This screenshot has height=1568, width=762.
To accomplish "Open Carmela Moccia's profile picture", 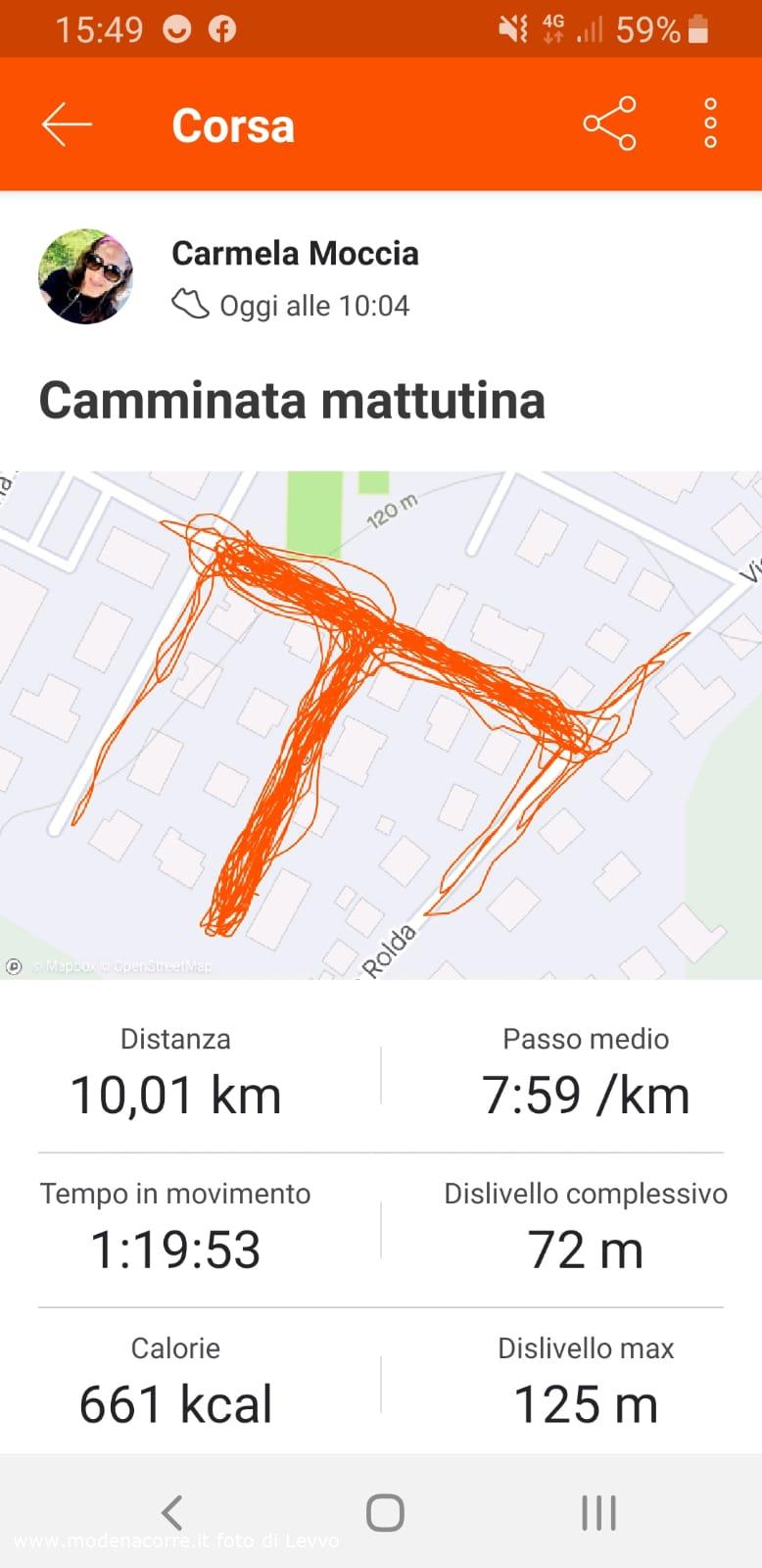I will click(x=85, y=277).
